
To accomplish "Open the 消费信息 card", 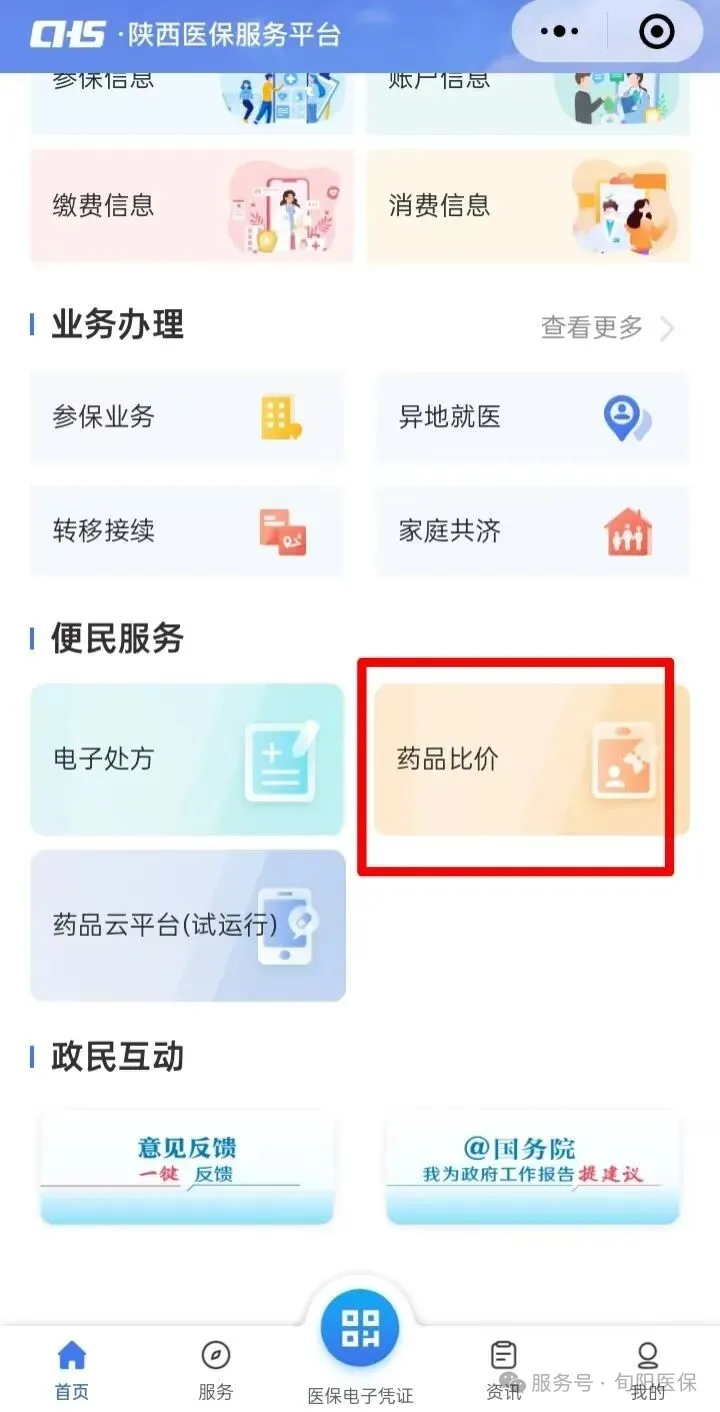I will tap(527, 206).
